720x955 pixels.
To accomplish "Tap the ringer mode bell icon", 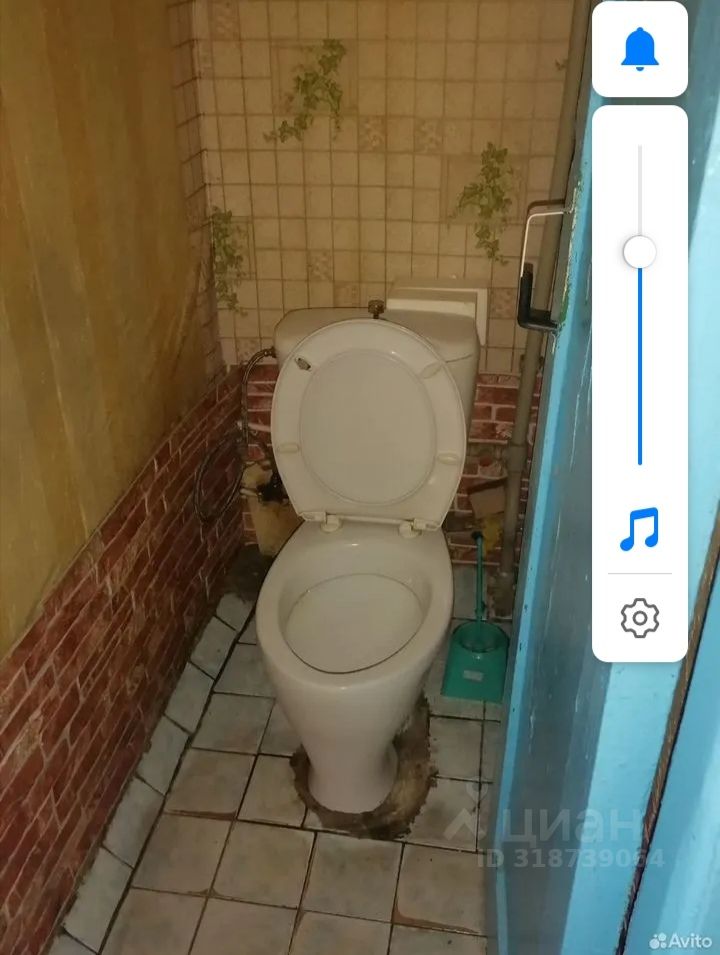I will [x=640, y=49].
